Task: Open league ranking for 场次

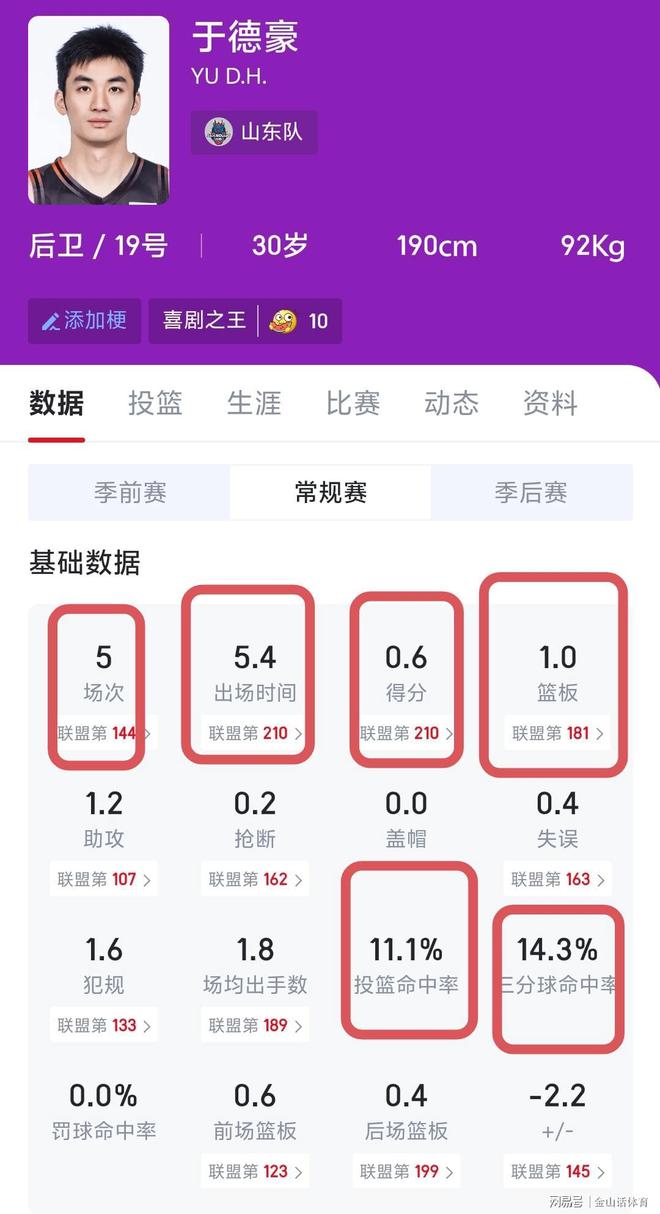Action: pos(104,733)
